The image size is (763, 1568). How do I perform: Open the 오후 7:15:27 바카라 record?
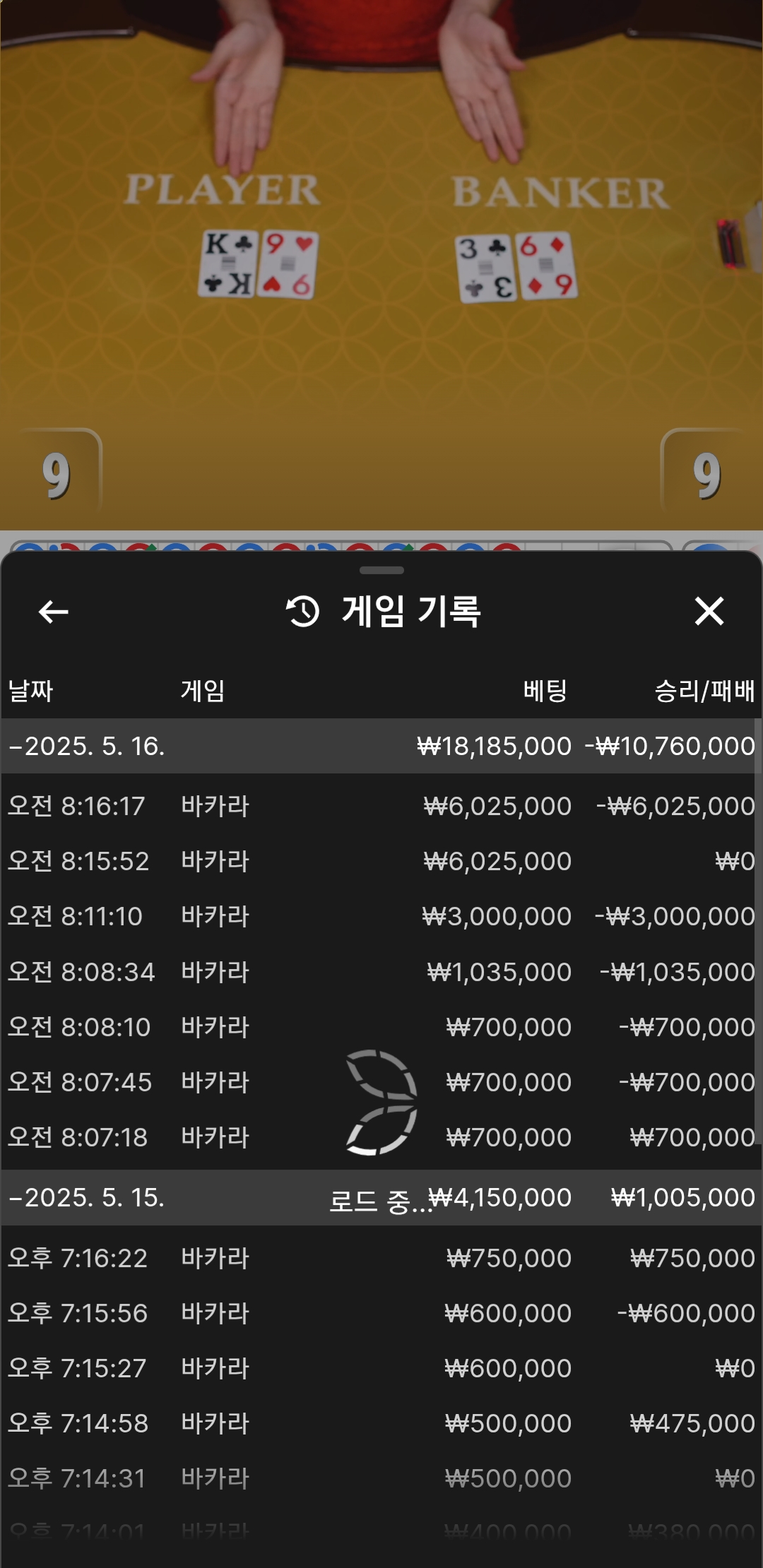tap(380, 1368)
